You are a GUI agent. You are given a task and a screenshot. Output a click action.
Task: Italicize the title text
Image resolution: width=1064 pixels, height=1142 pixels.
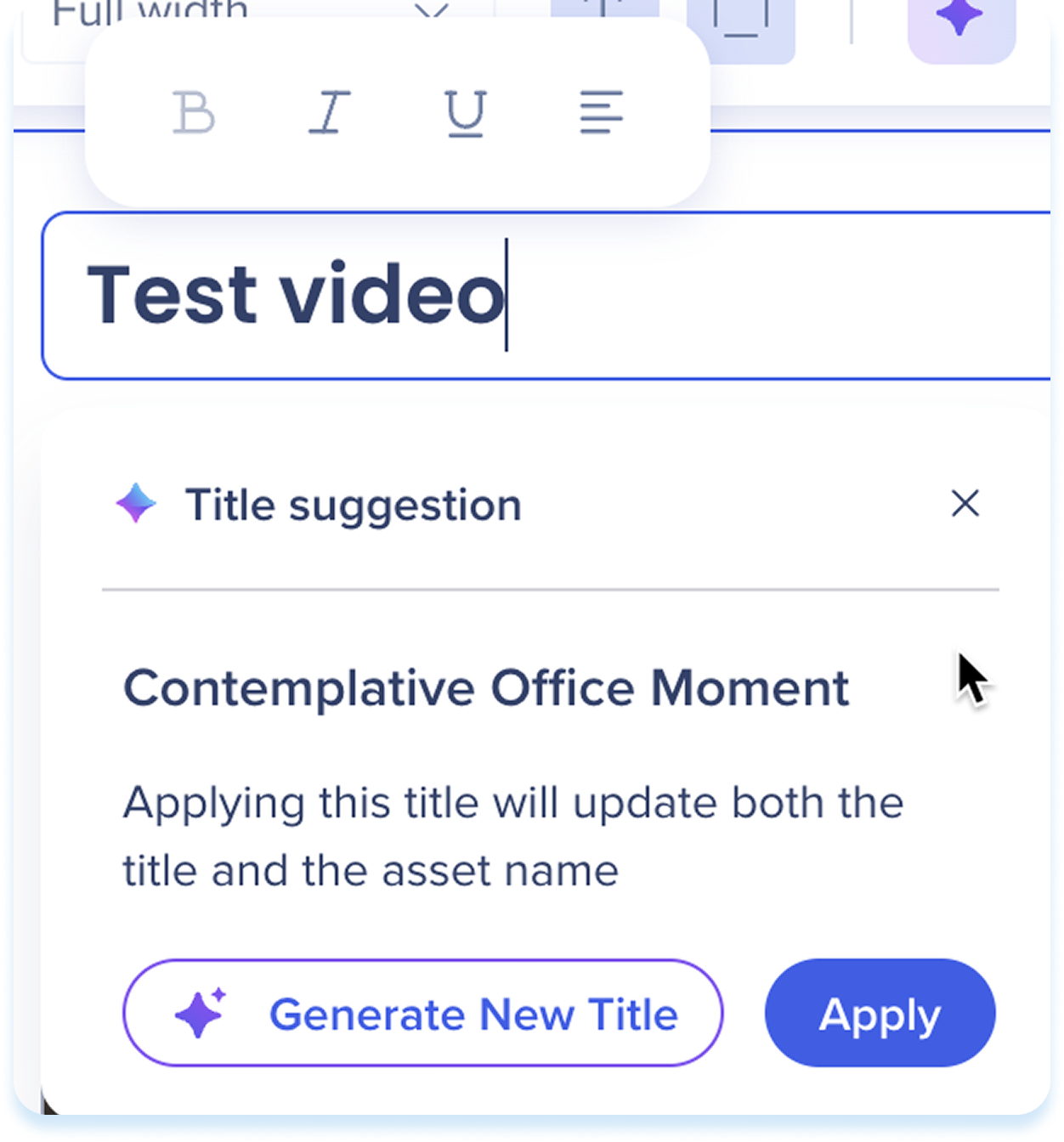click(x=330, y=113)
